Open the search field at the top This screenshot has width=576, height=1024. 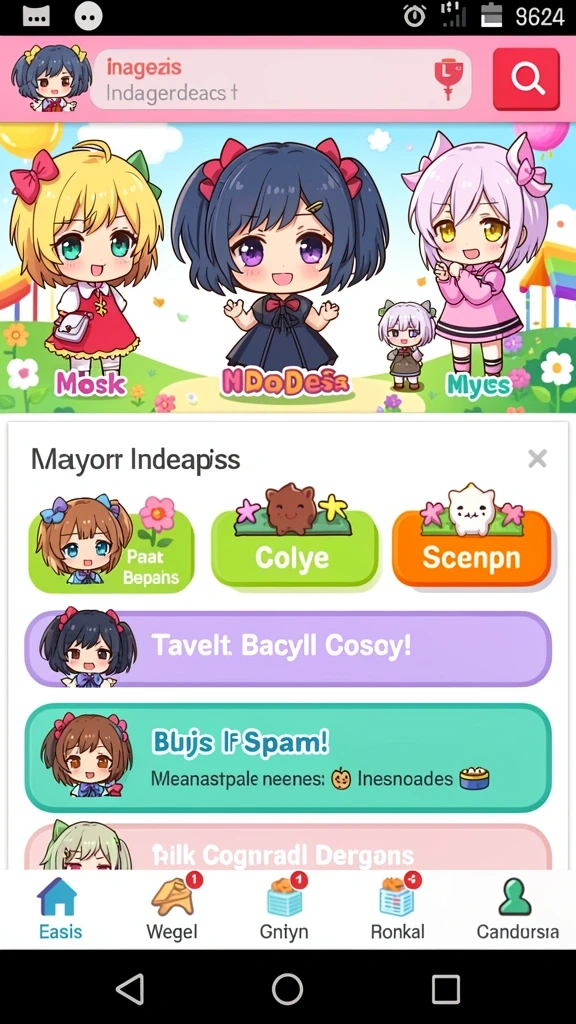(280, 79)
